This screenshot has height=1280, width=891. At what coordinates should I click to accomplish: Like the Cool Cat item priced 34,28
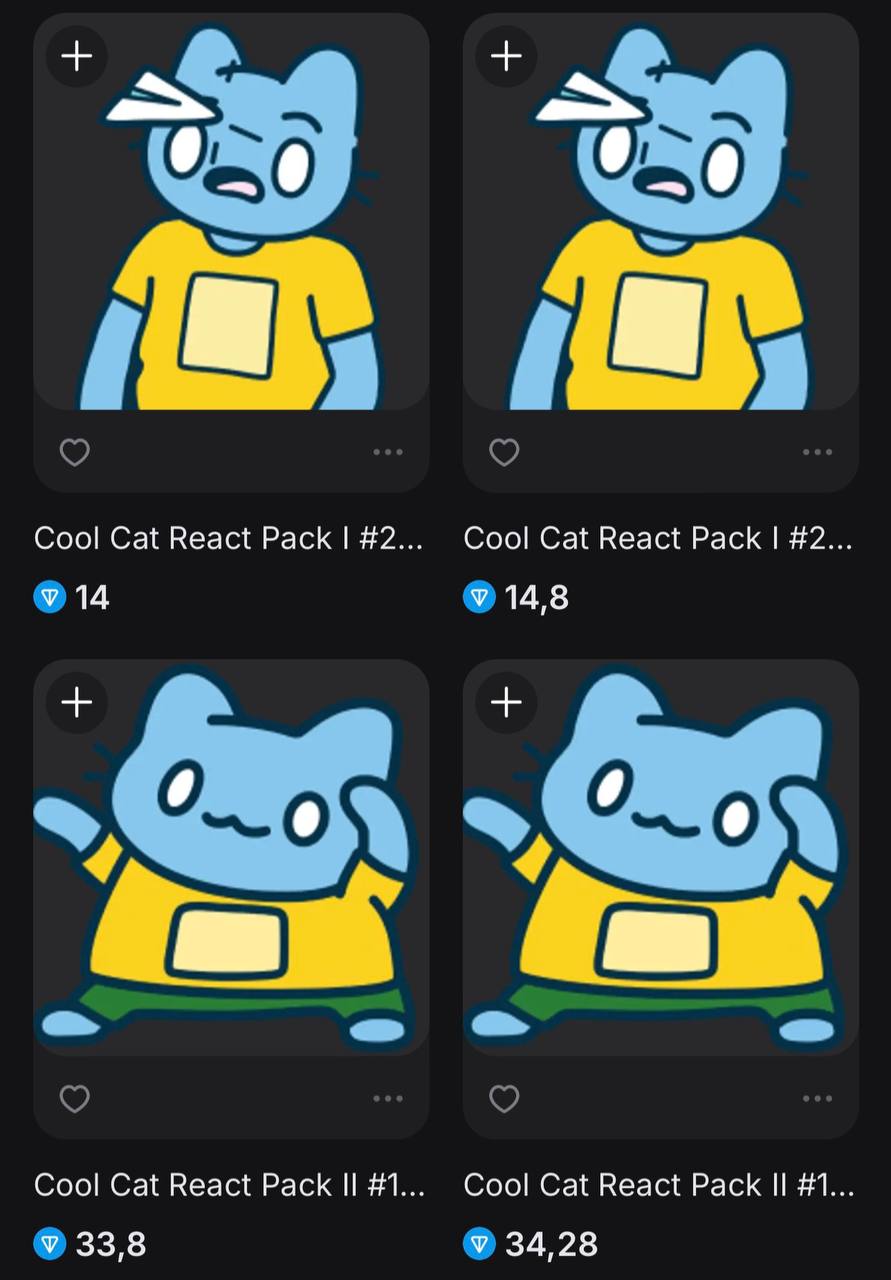tap(504, 1099)
